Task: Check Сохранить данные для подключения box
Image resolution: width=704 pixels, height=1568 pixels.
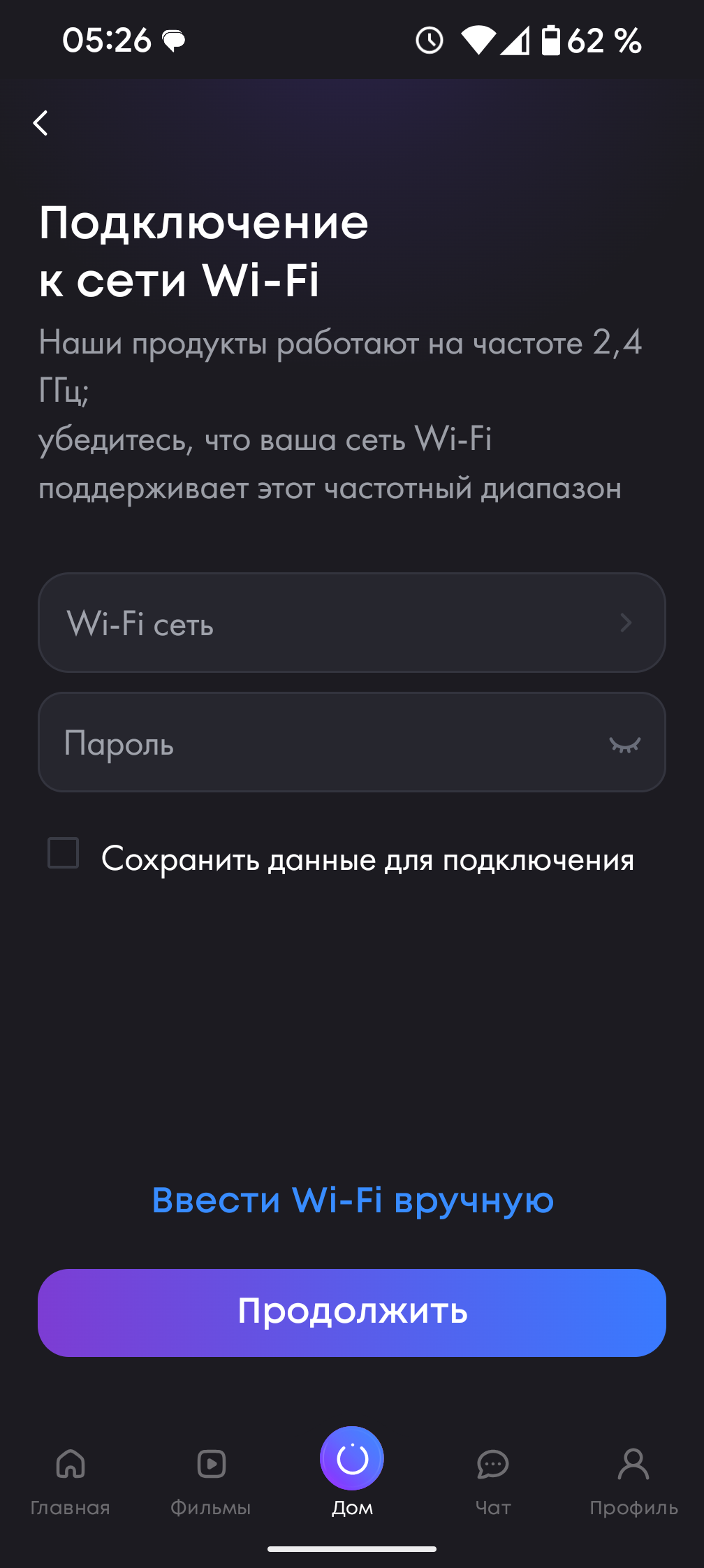Action: coord(63,853)
